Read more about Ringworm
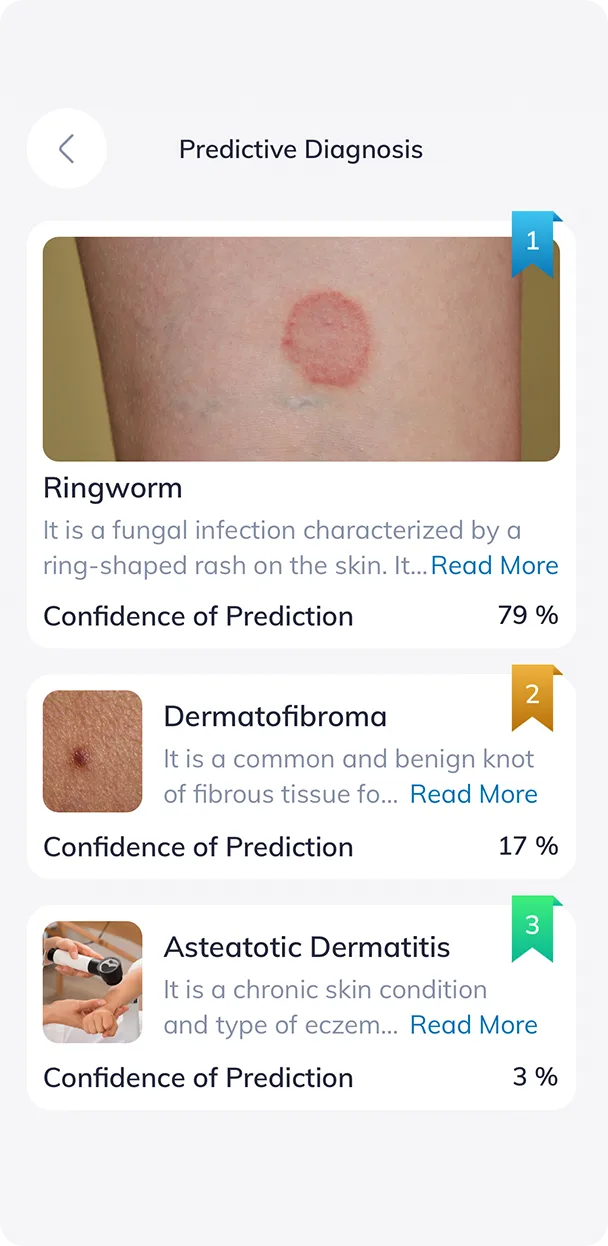 (x=494, y=566)
